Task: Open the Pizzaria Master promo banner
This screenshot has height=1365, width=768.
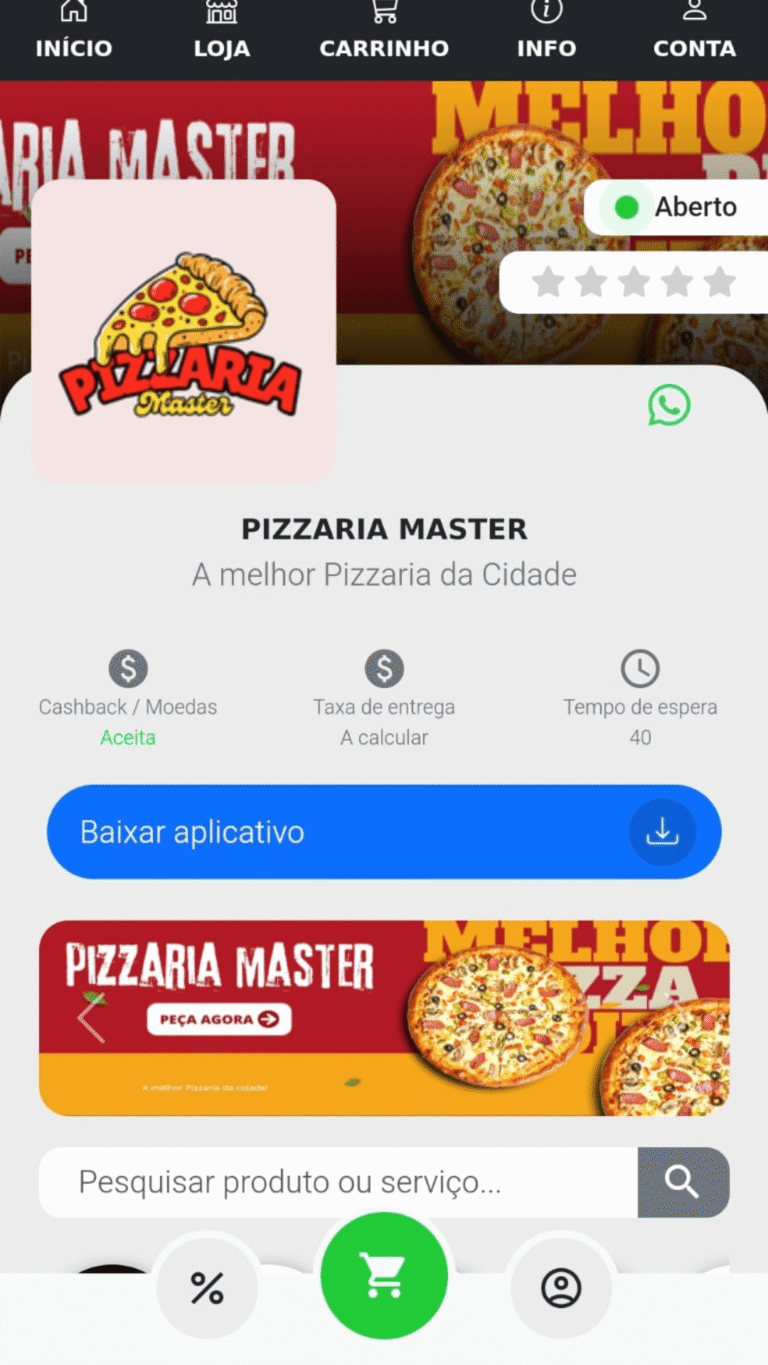Action: [384, 1018]
